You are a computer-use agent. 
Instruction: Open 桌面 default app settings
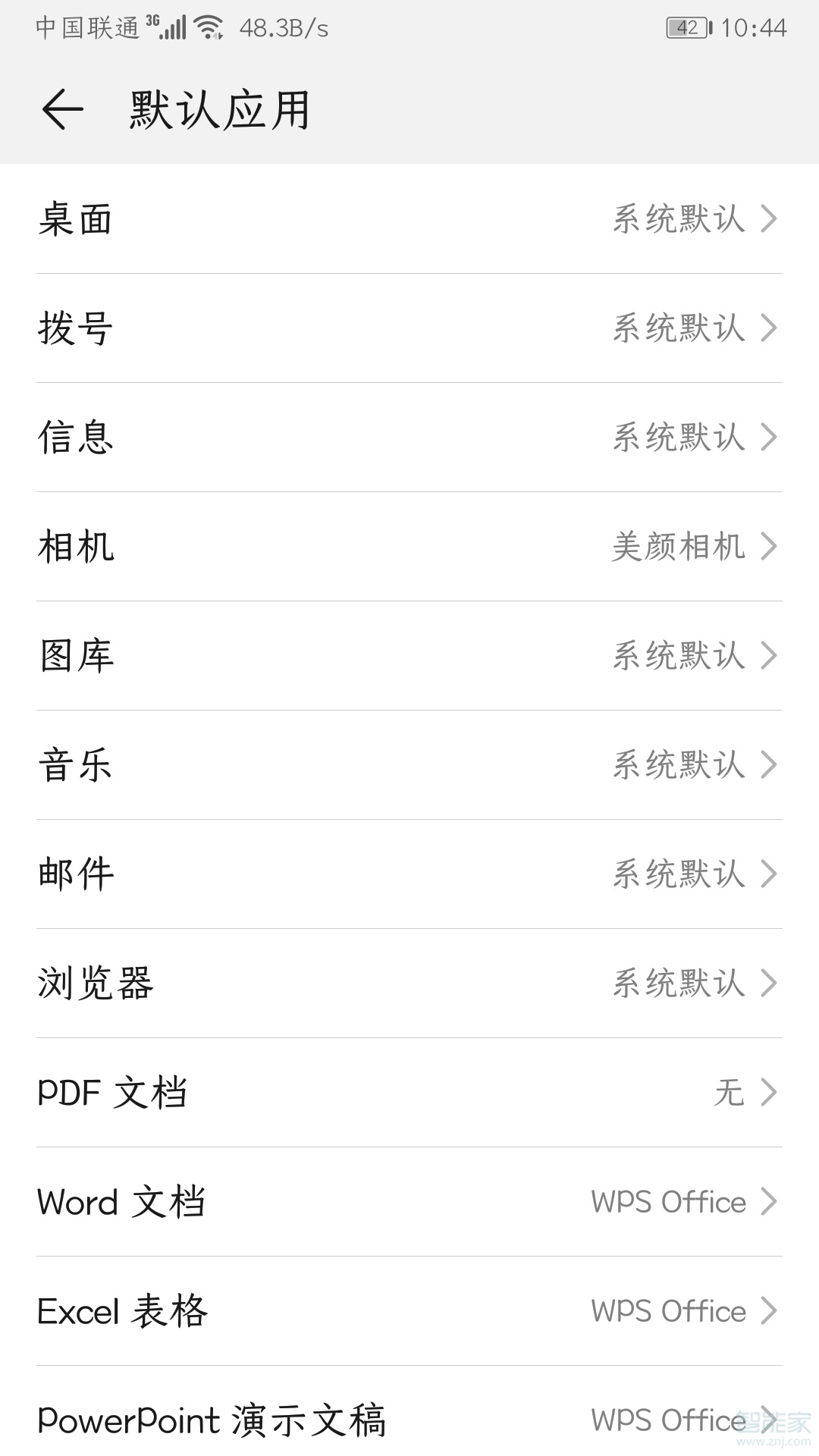click(x=409, y=220)
